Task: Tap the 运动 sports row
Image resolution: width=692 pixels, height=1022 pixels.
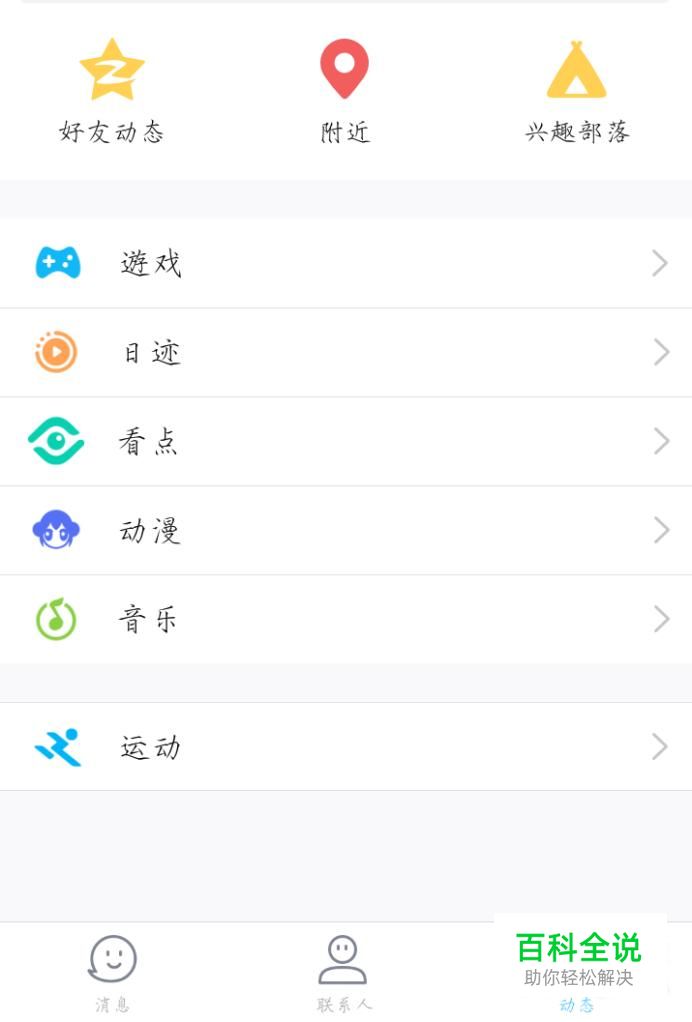Action: (345, 747)
